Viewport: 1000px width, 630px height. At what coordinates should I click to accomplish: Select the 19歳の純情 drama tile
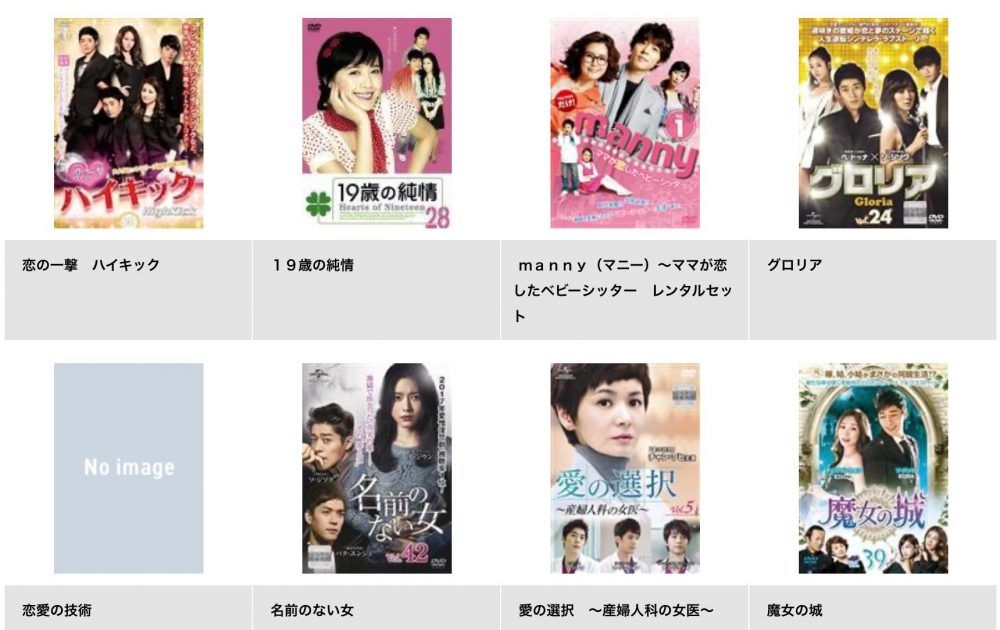(x=376, y=123)
